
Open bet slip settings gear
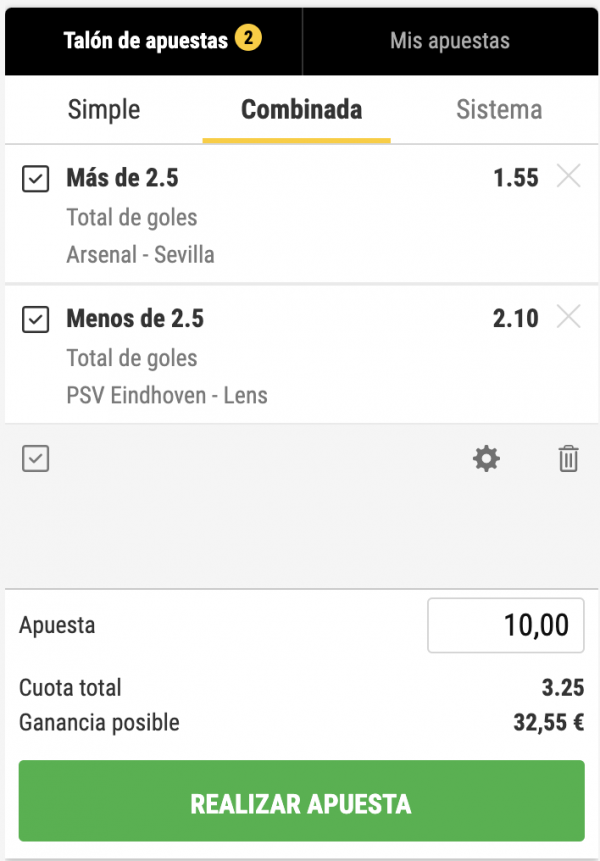point(486,459)
